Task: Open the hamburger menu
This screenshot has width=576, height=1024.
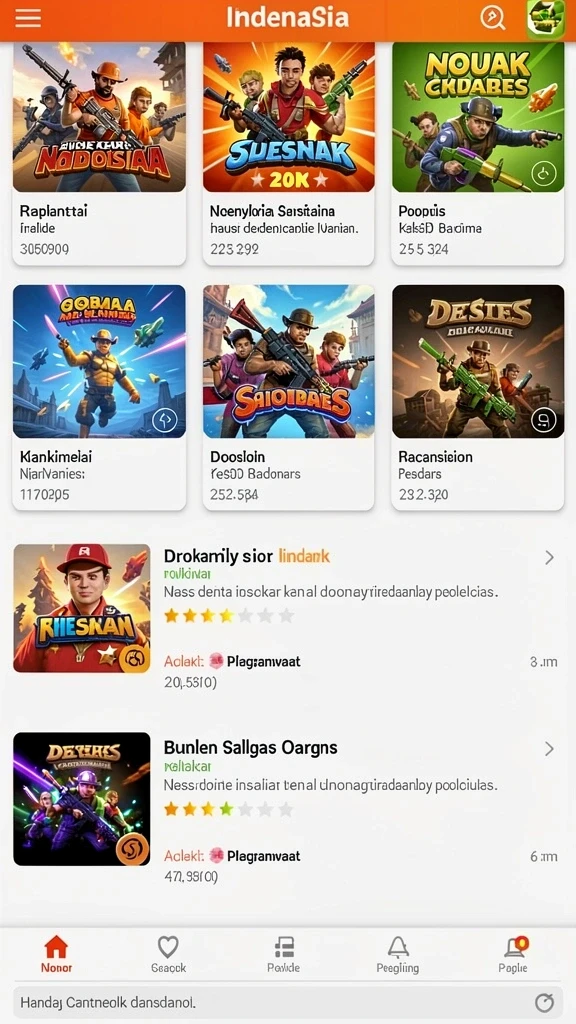Action: [x=28, y=18]
